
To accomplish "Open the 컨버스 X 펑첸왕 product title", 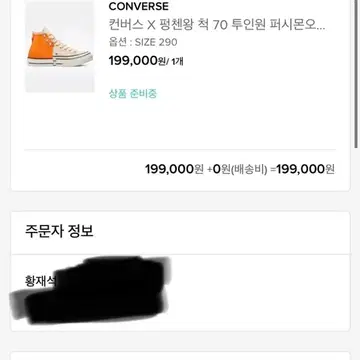I will pyautogui.click(x=217, y=25).
